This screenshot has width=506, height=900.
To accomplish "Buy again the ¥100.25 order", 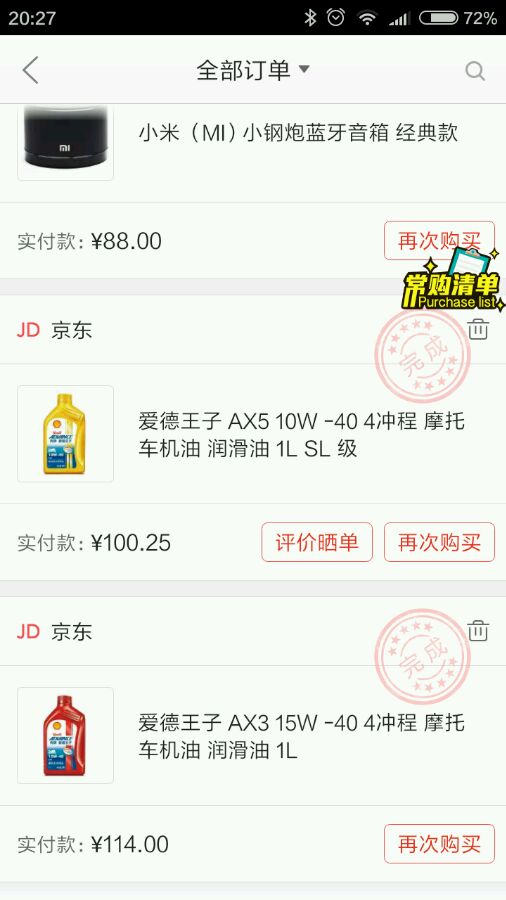I will pos(439,542).
